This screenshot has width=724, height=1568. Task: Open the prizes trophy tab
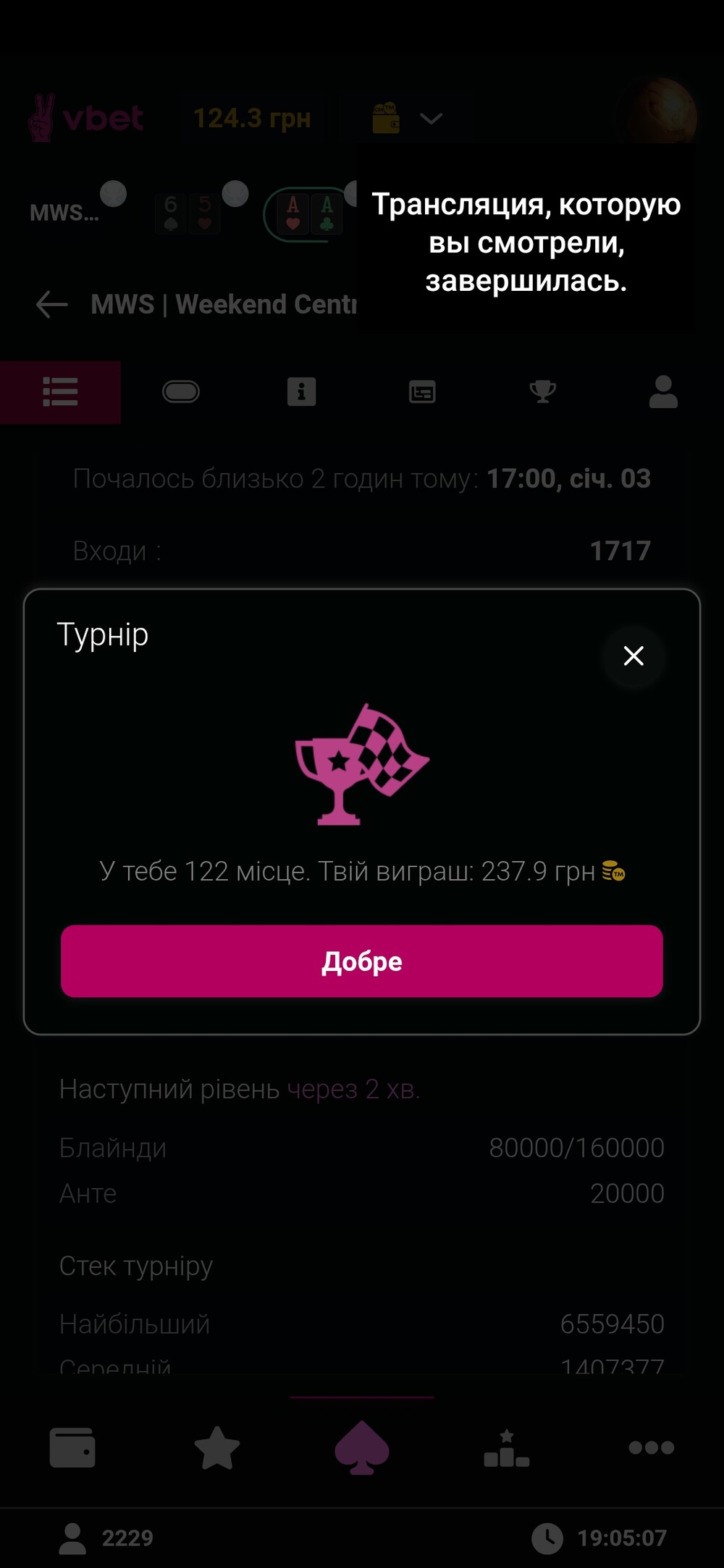(x=542, y=392)
